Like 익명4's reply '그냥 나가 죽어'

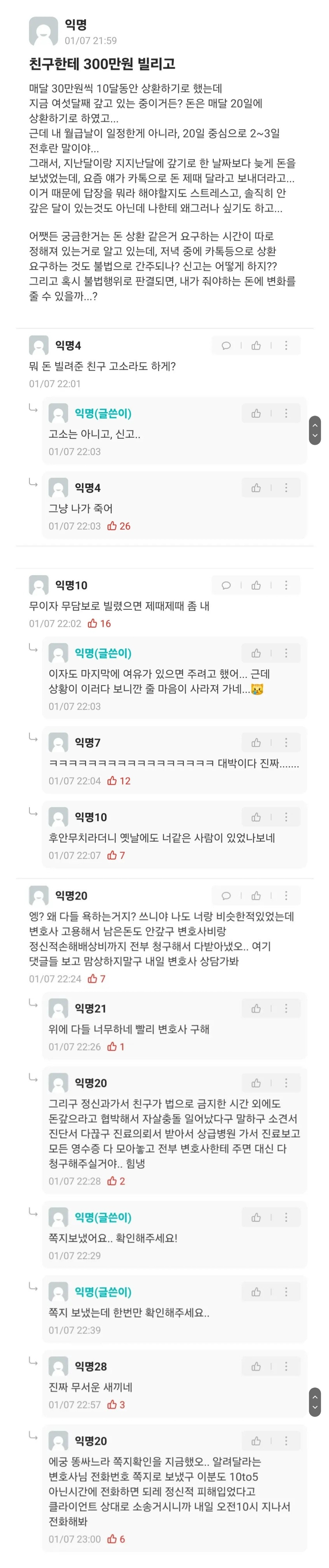256,487
